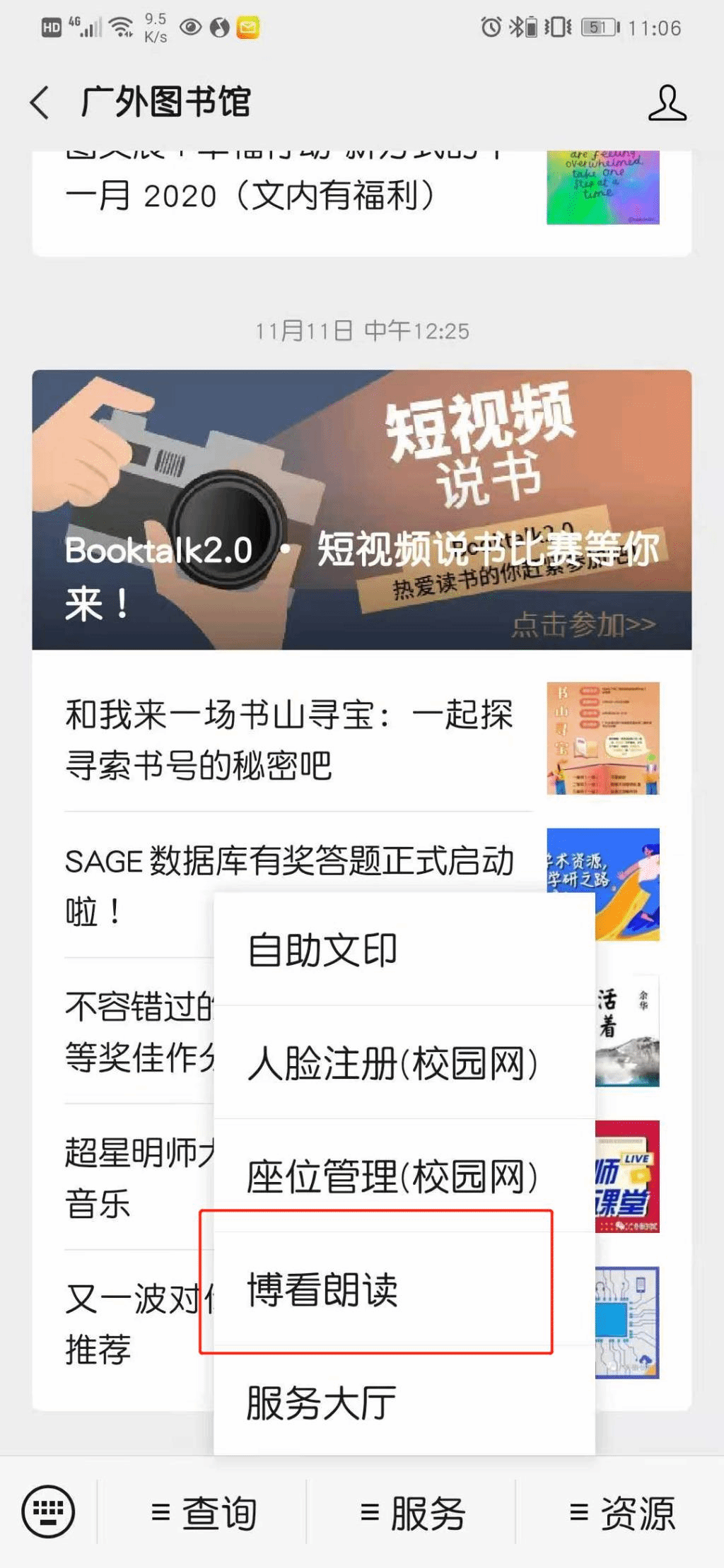Toggle the 服务 menu
Image resolution: width=724 pixels, height=1568 pixels.
point(412,1514)
